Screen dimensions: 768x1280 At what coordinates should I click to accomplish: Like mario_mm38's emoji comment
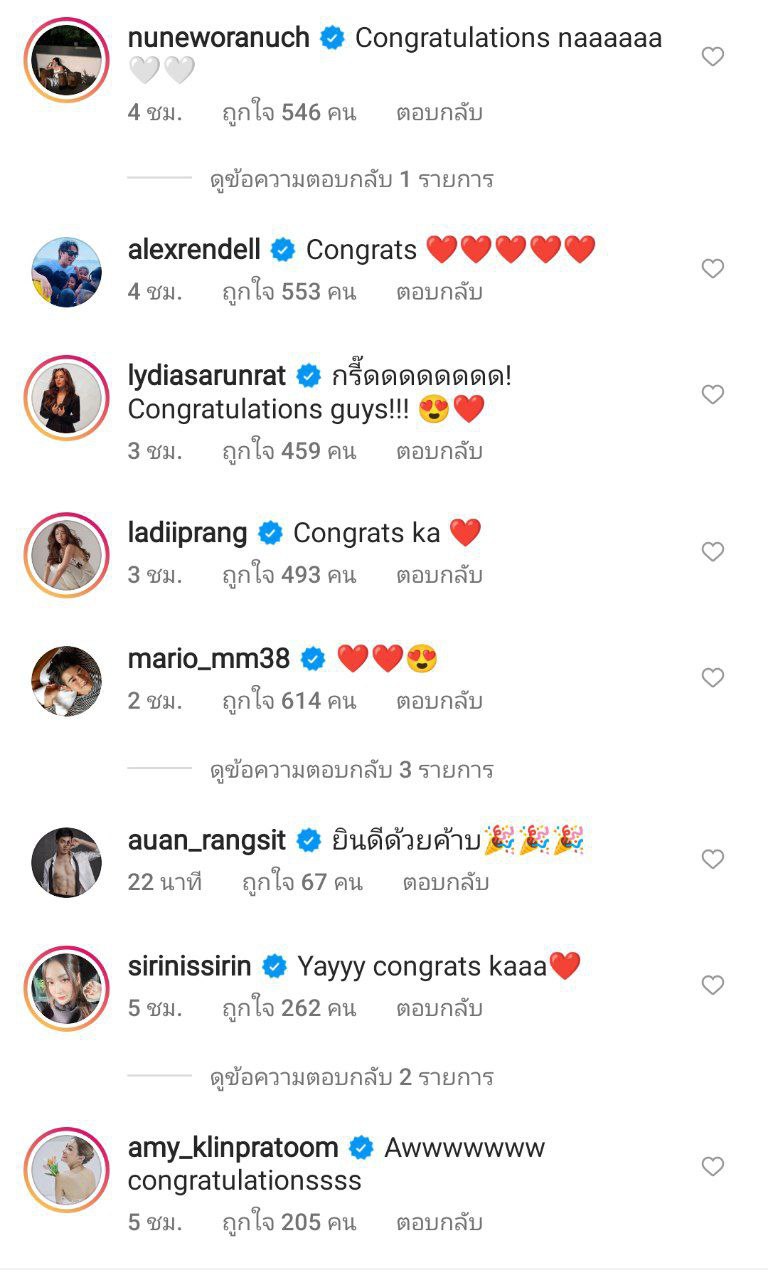712,677
